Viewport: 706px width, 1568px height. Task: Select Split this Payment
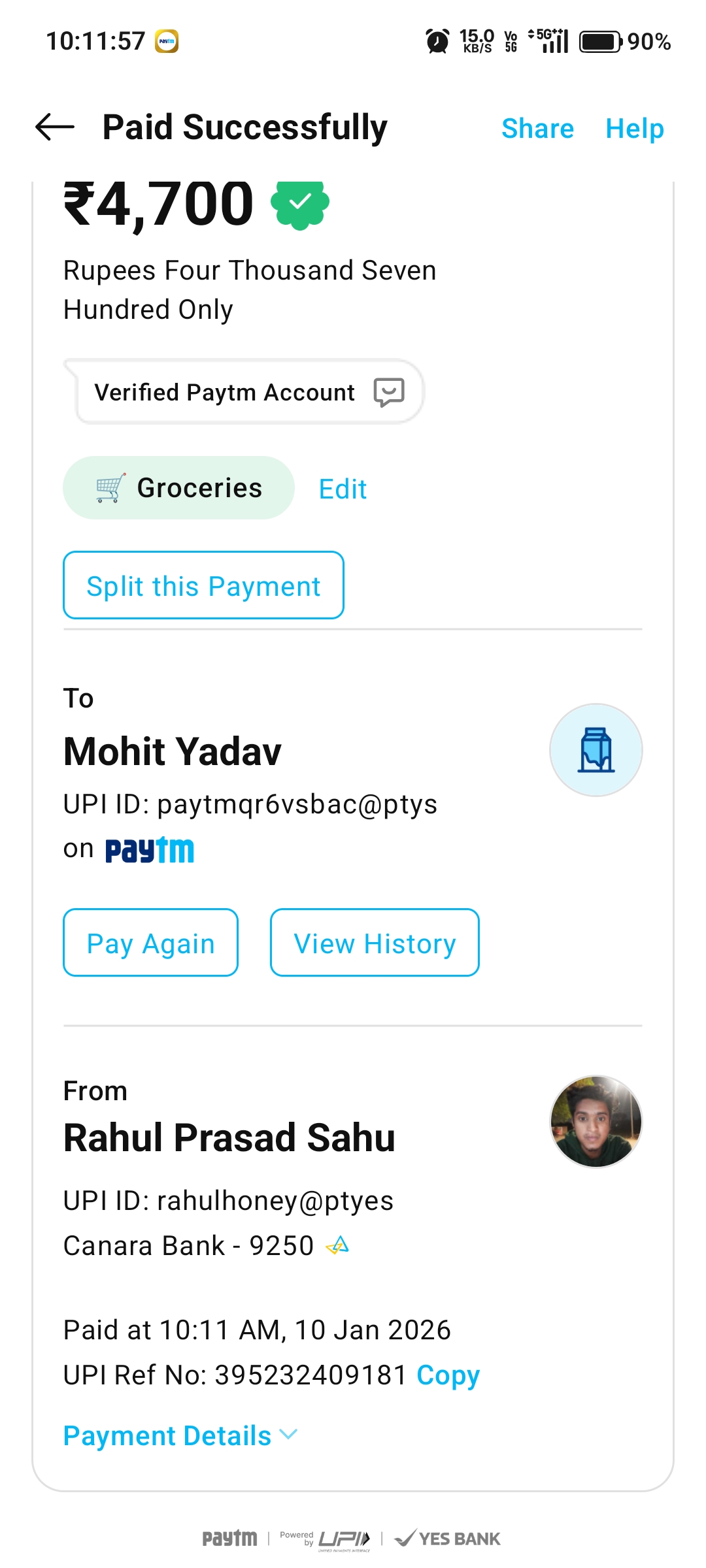click(x=203, y=585)
